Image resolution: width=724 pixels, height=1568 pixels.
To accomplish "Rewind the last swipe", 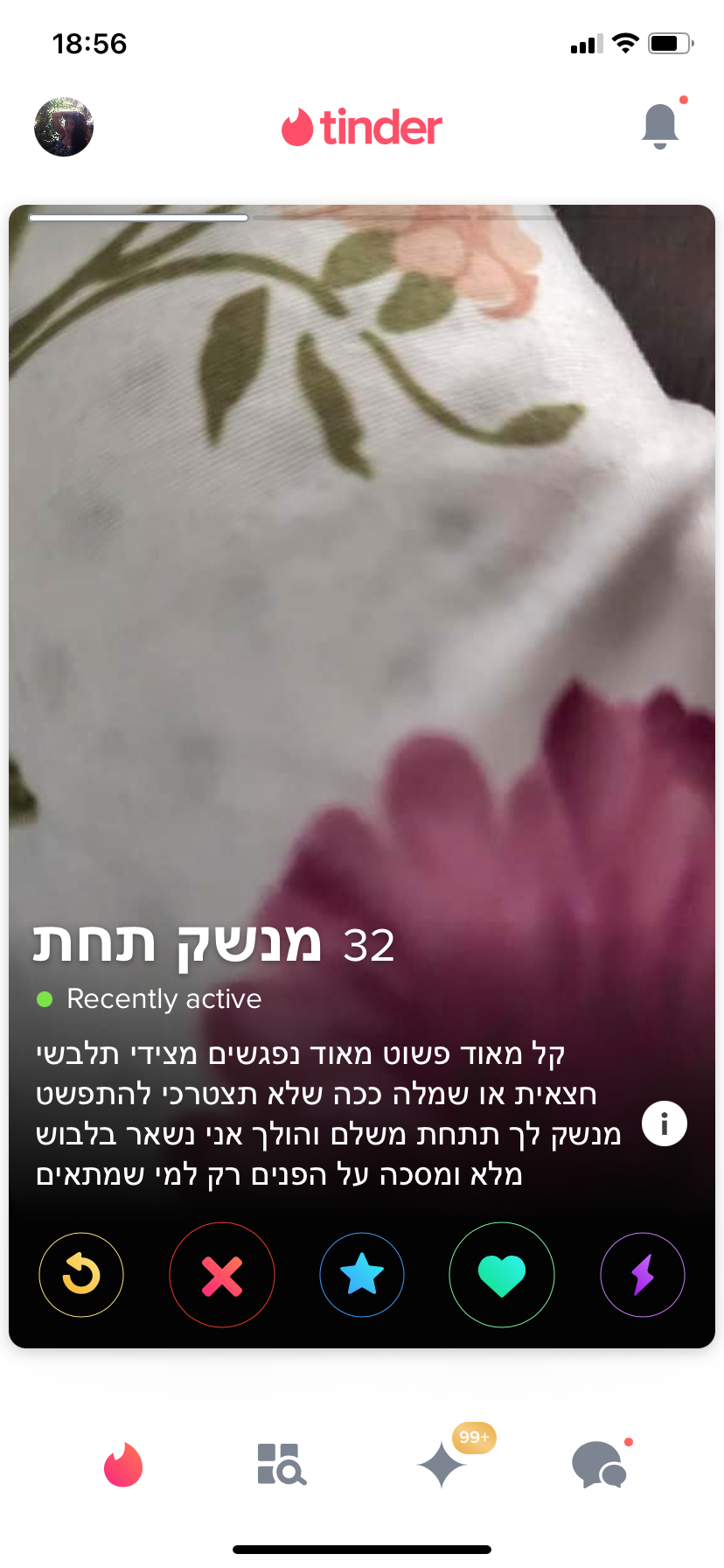I will 81,1275.
